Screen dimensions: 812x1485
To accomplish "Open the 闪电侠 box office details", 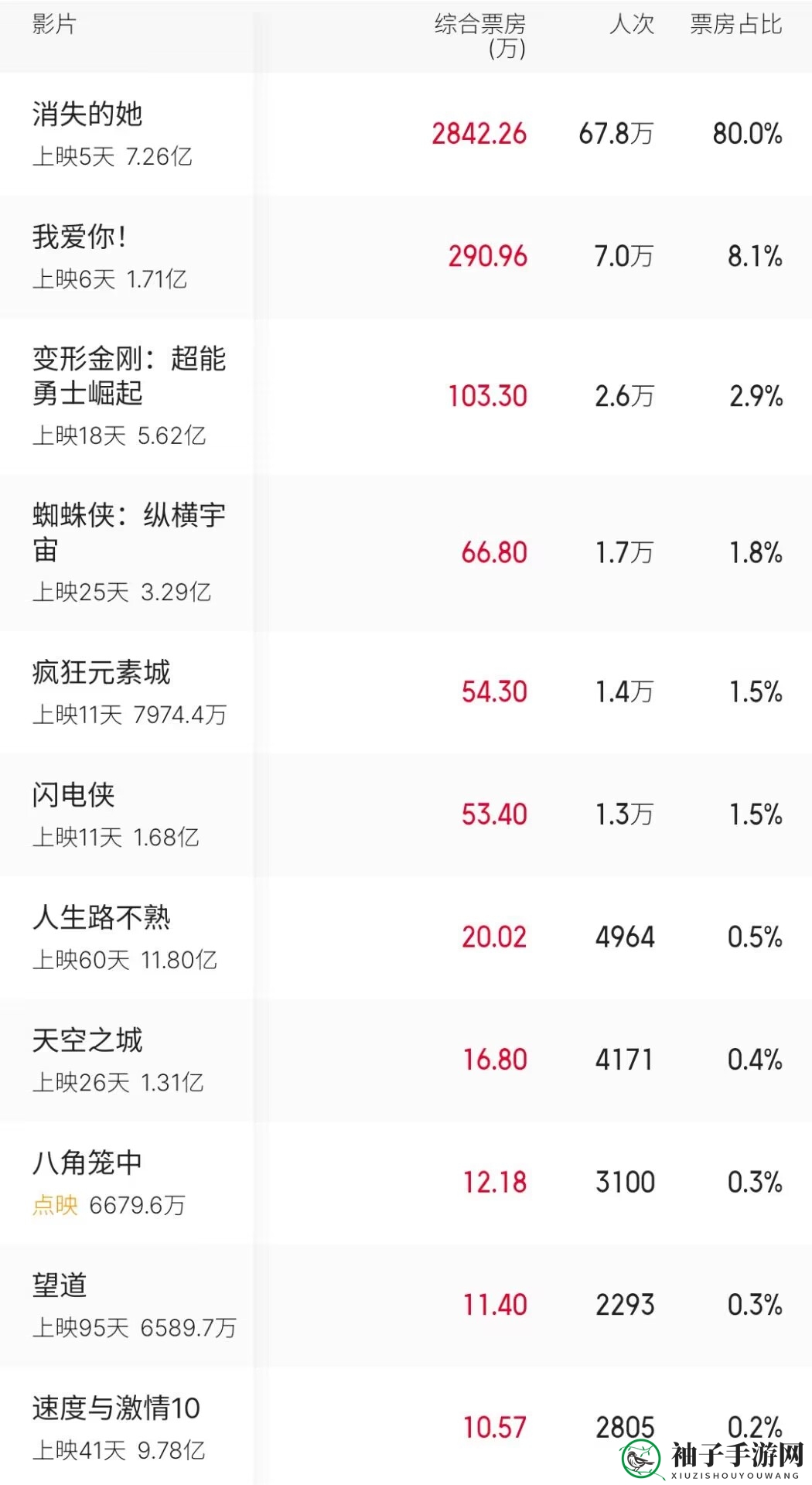I will point(406,814).
